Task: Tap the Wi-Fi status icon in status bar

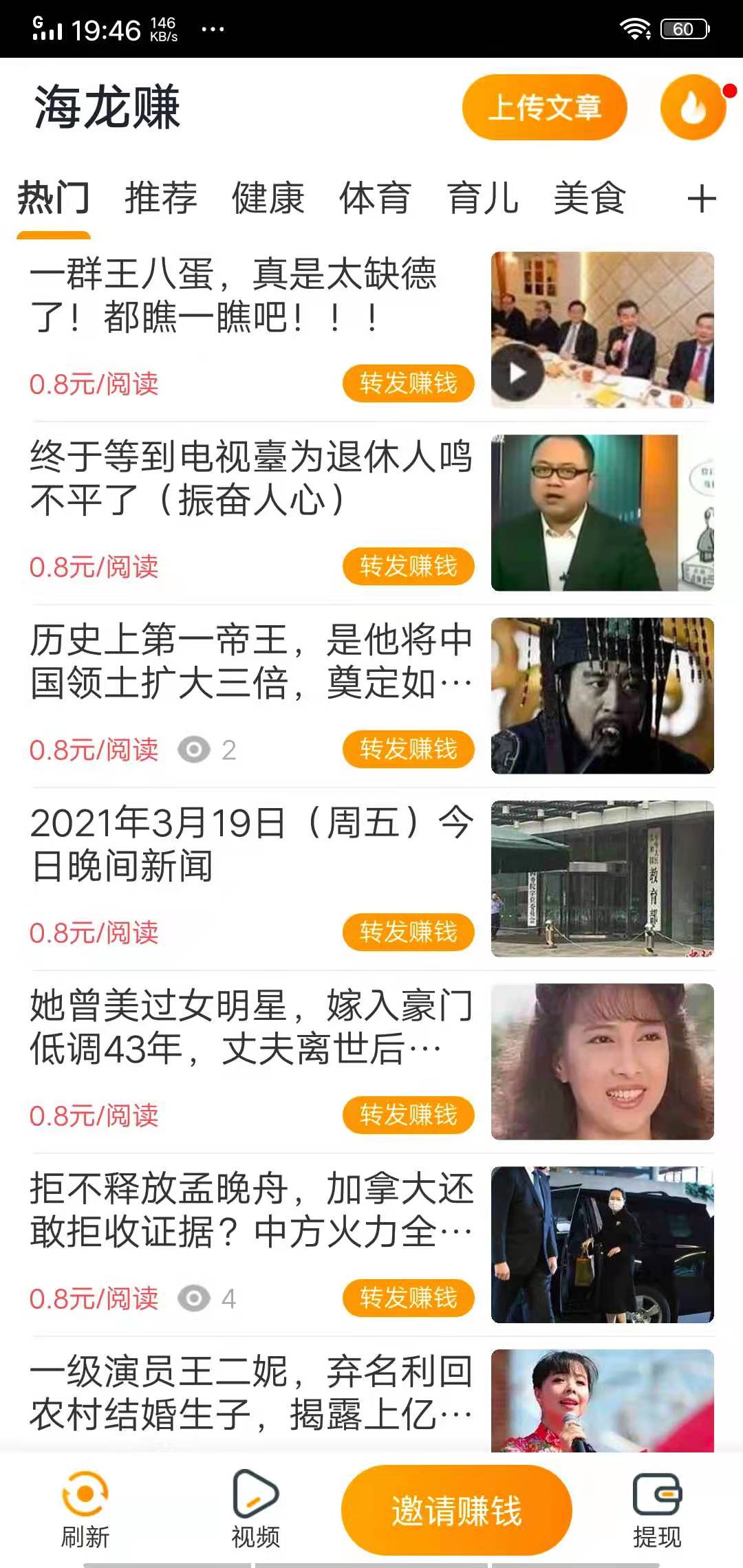Action: pos(634,28)
